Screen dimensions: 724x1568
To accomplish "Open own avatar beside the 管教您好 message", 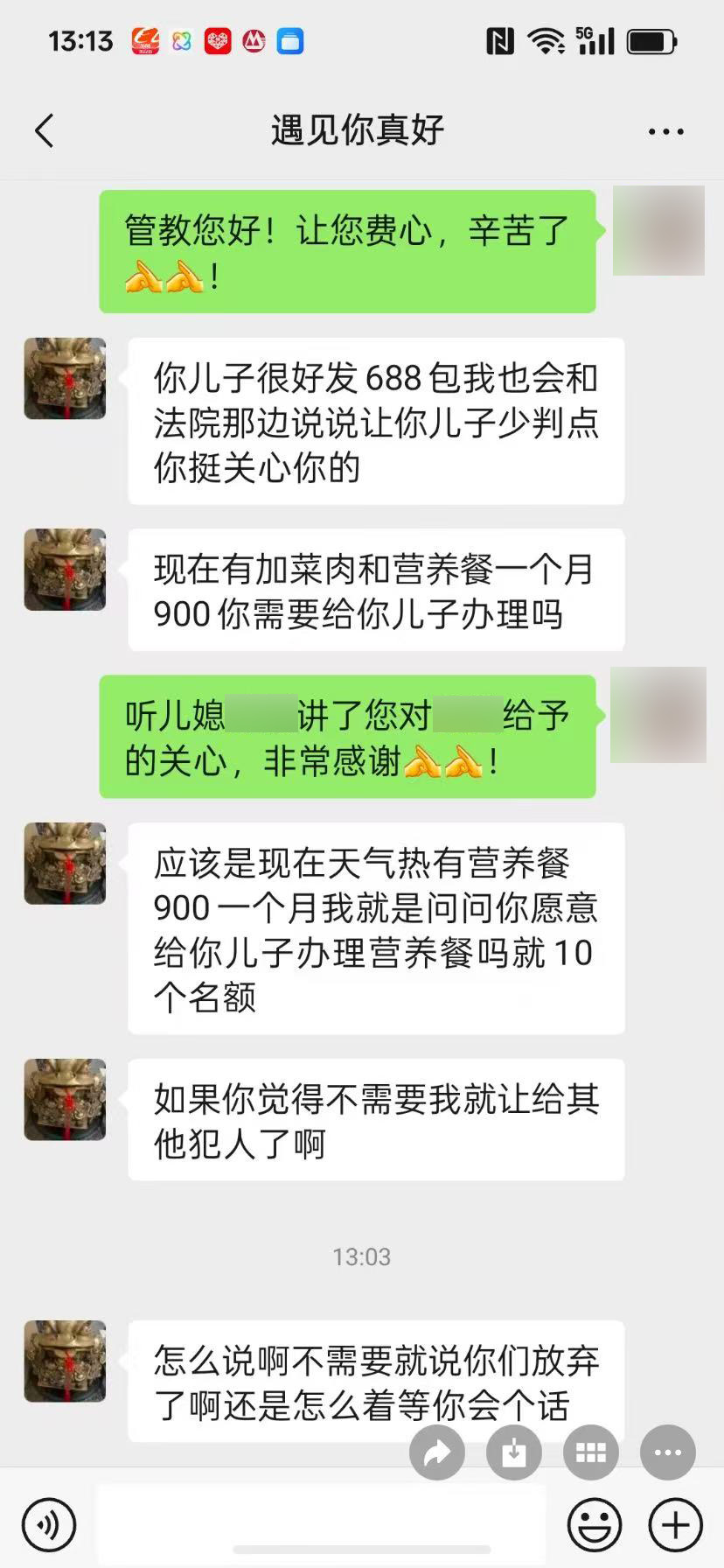I will 658,231.
